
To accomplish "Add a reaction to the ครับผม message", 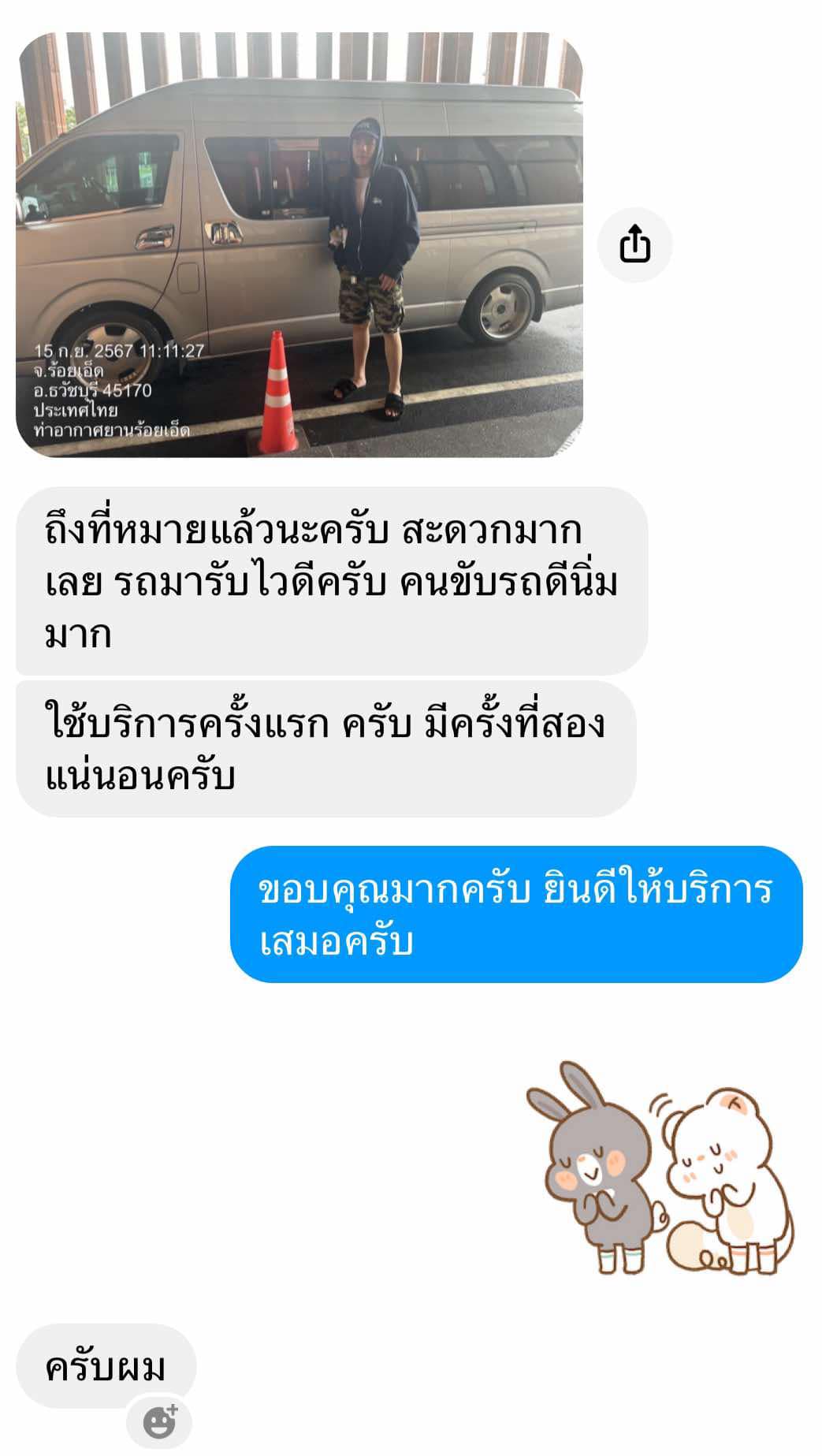I will coord(160,1423).
